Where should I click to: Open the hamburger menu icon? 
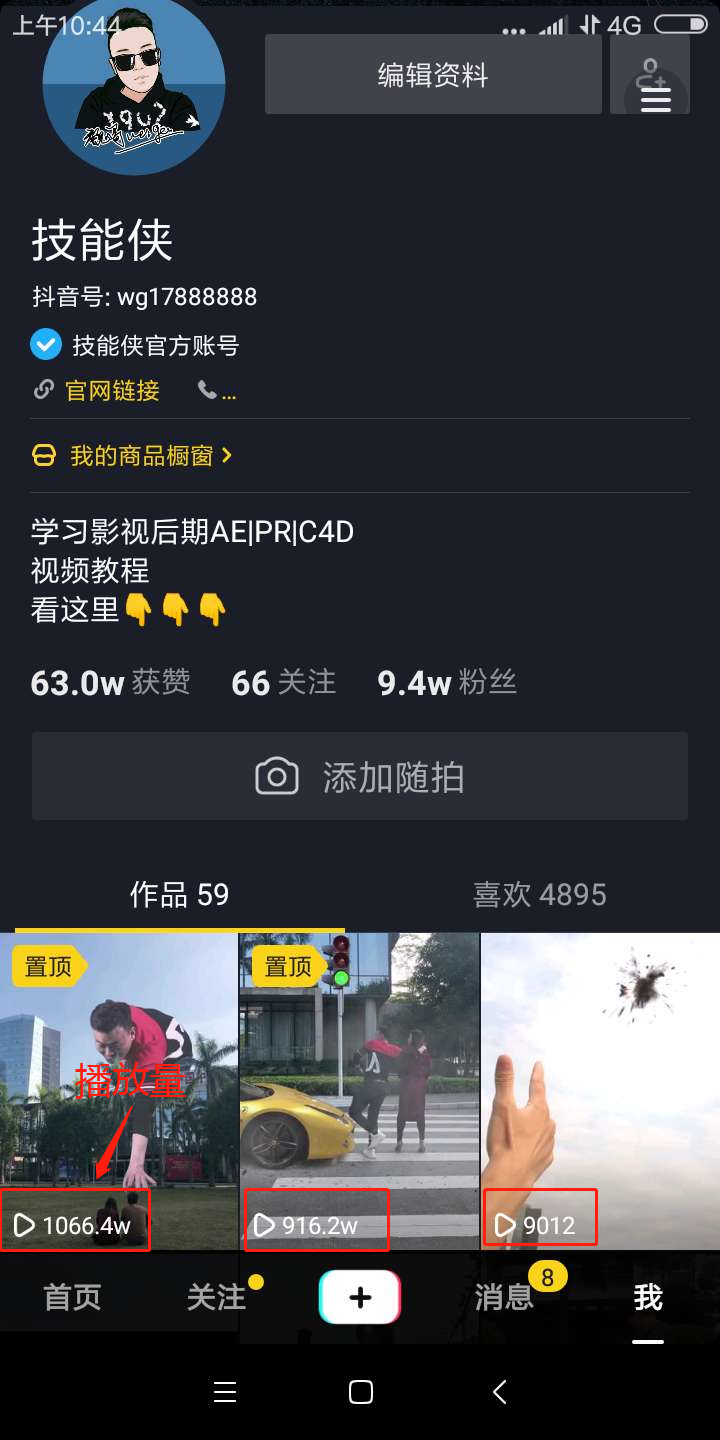pos(655,100)
